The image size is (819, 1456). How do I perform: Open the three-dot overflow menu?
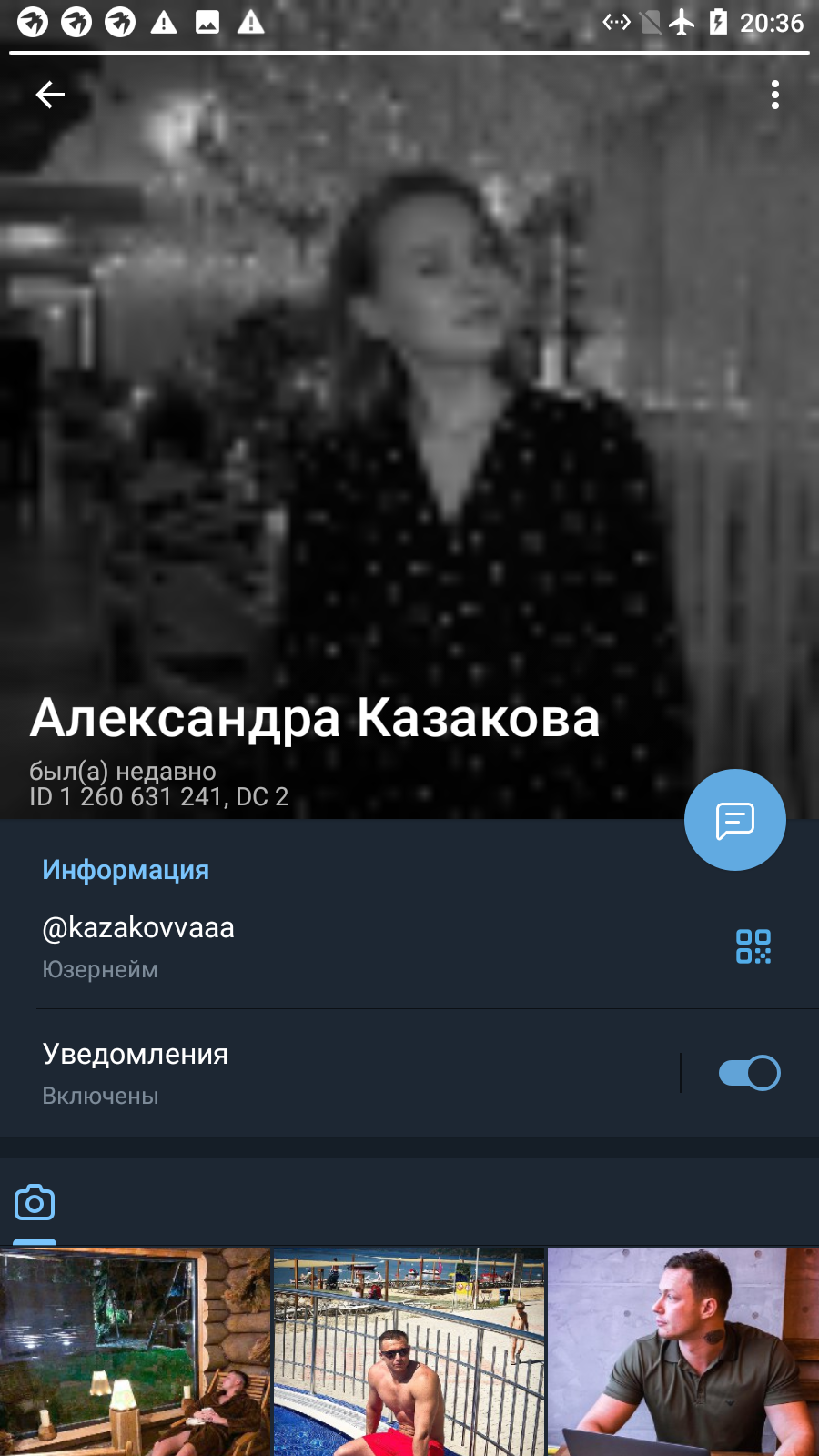point(774,95)
